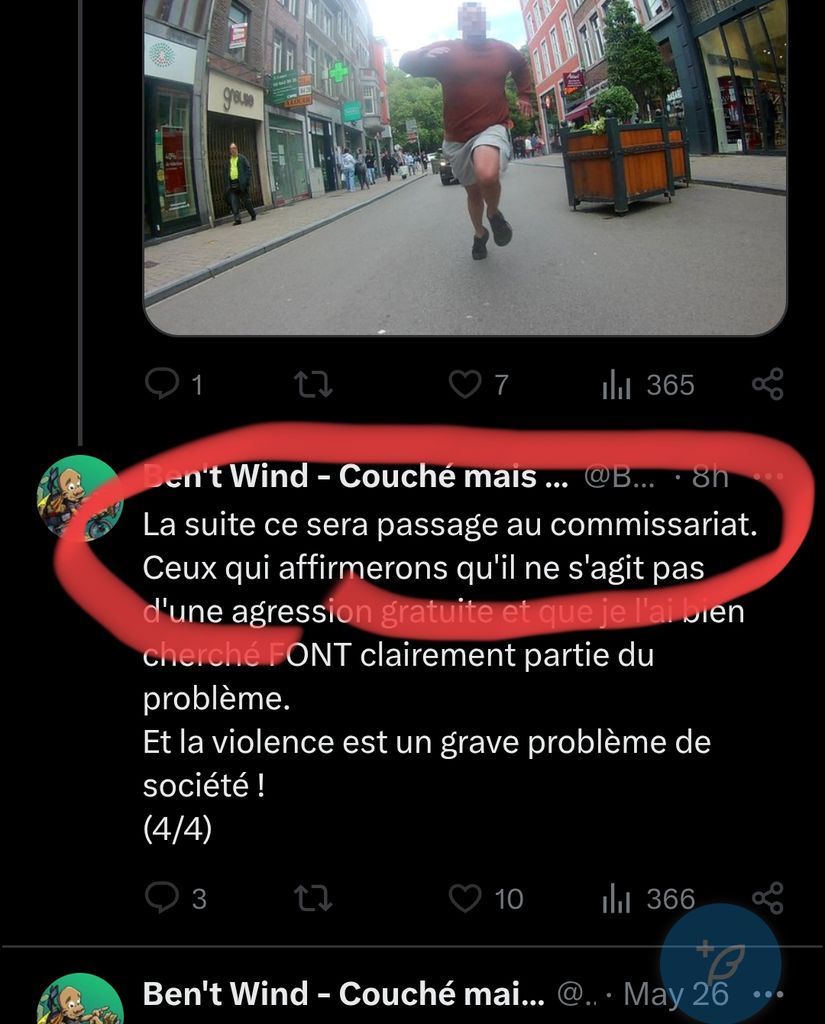Compose a new post
The height and width of the screenshot is (1024, 825).
pos(722,964)
